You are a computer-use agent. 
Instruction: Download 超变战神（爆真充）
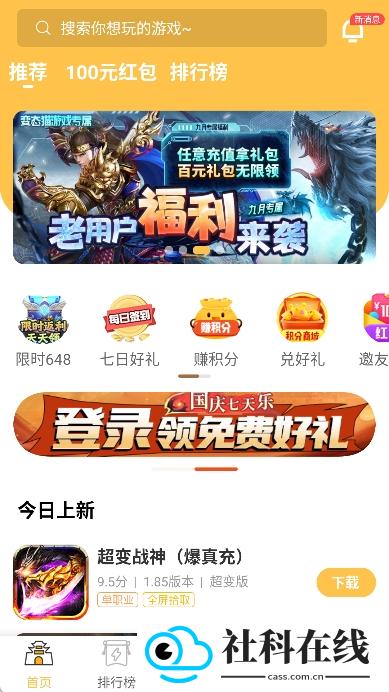[346, 583]
